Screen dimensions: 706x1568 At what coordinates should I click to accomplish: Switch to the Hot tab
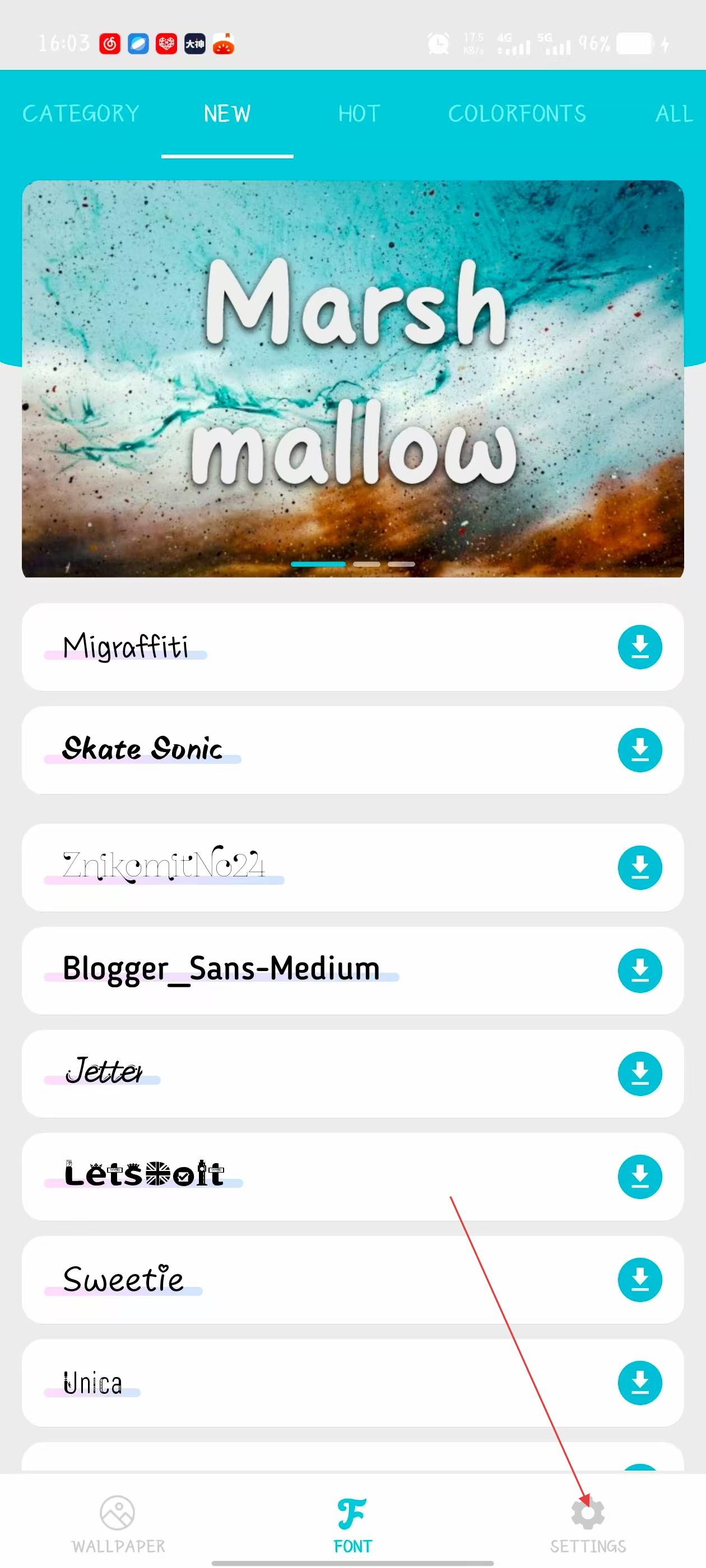tap(359, 114)
